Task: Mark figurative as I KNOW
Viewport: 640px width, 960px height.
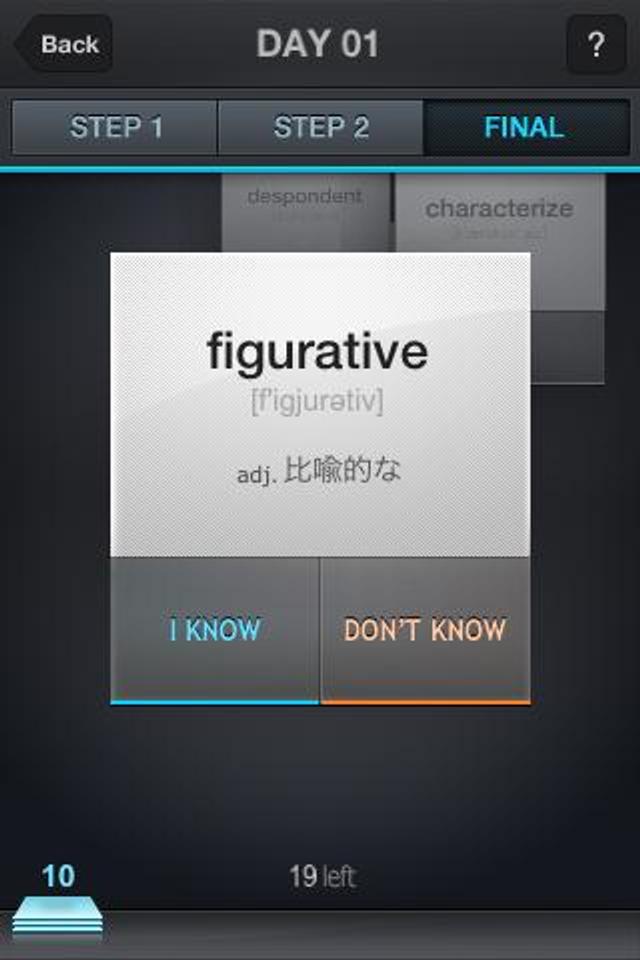Action: [x=215, y=630]
